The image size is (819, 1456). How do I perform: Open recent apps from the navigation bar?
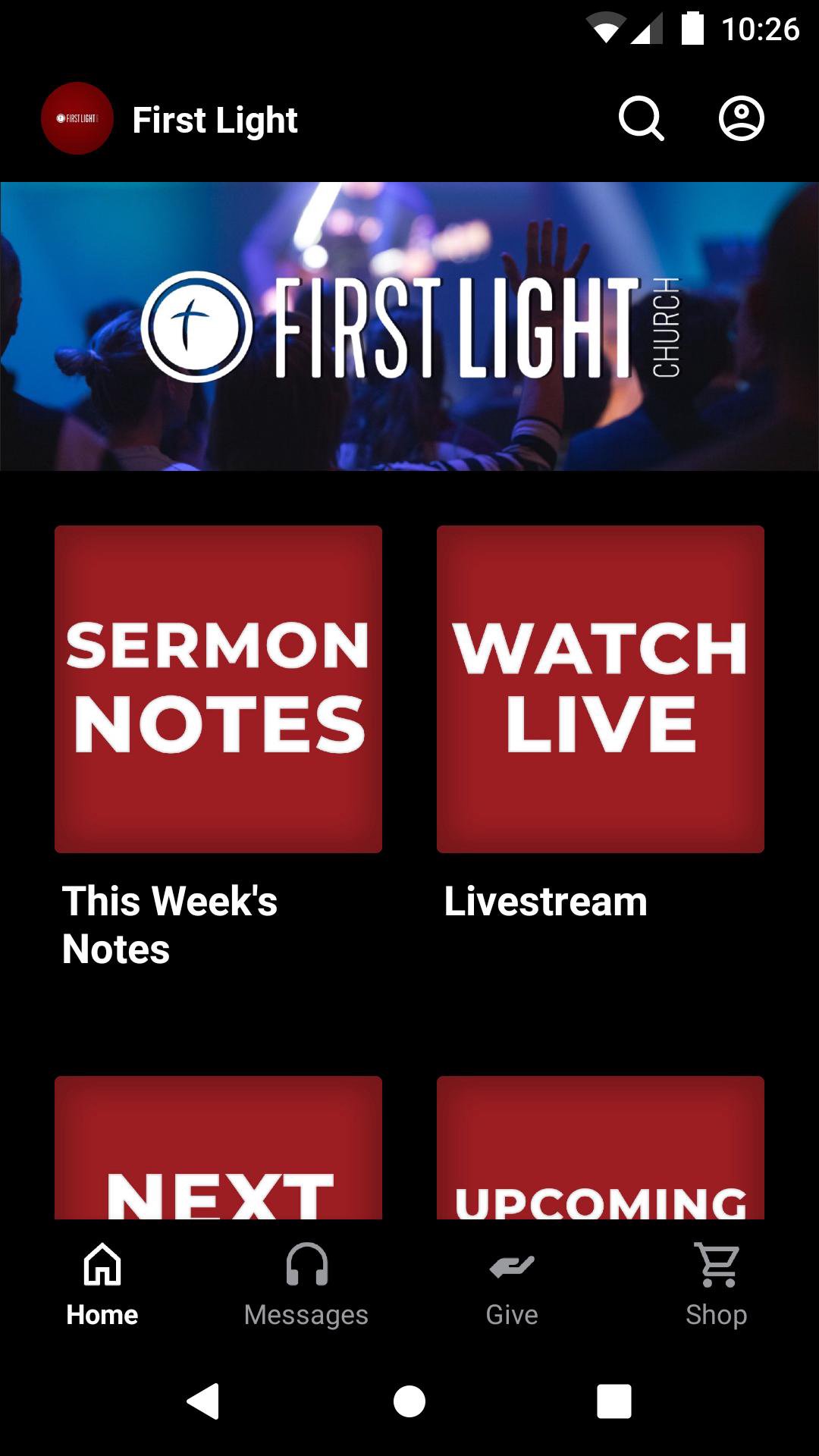614,1401
